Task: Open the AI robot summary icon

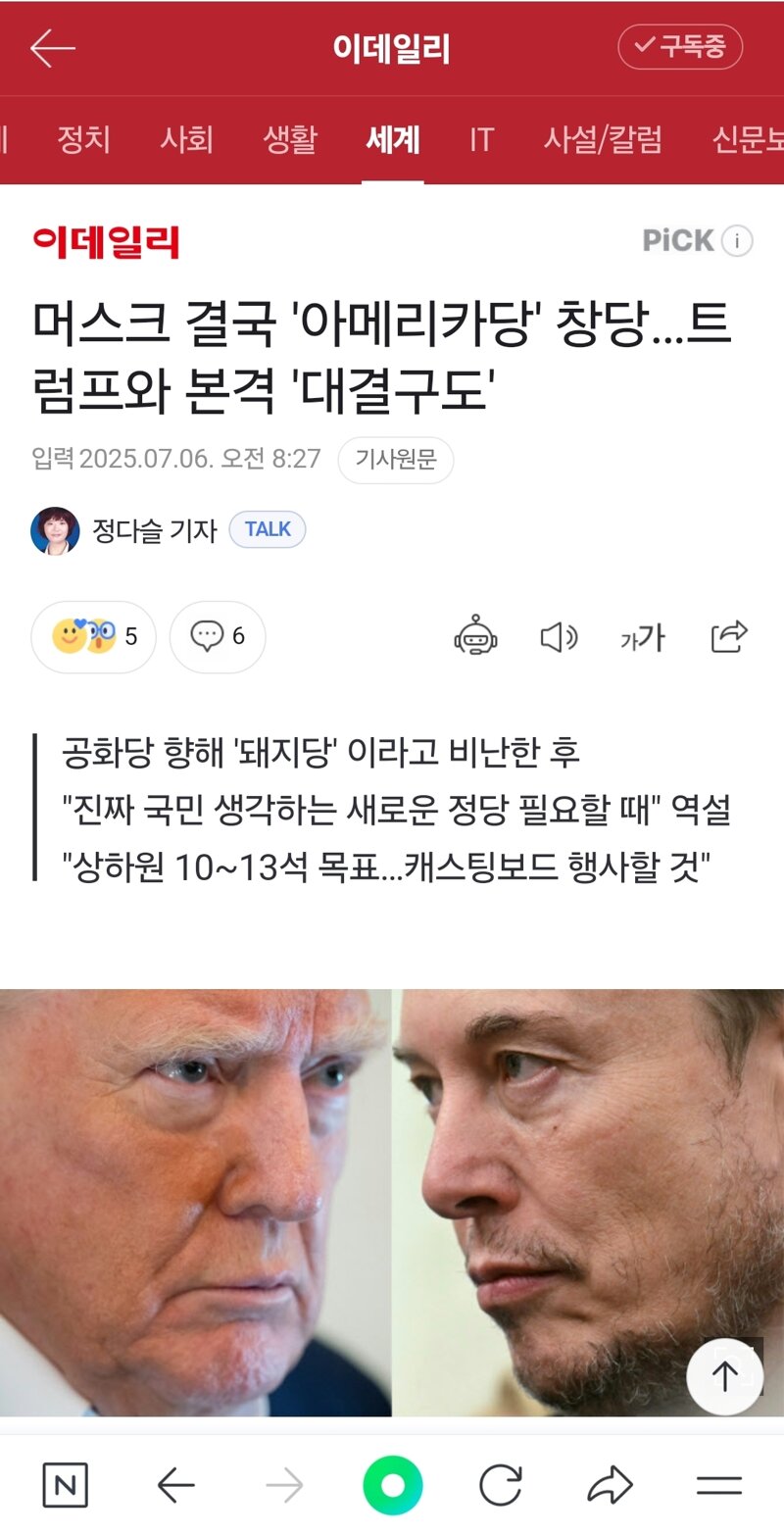Action: point(475,638)
